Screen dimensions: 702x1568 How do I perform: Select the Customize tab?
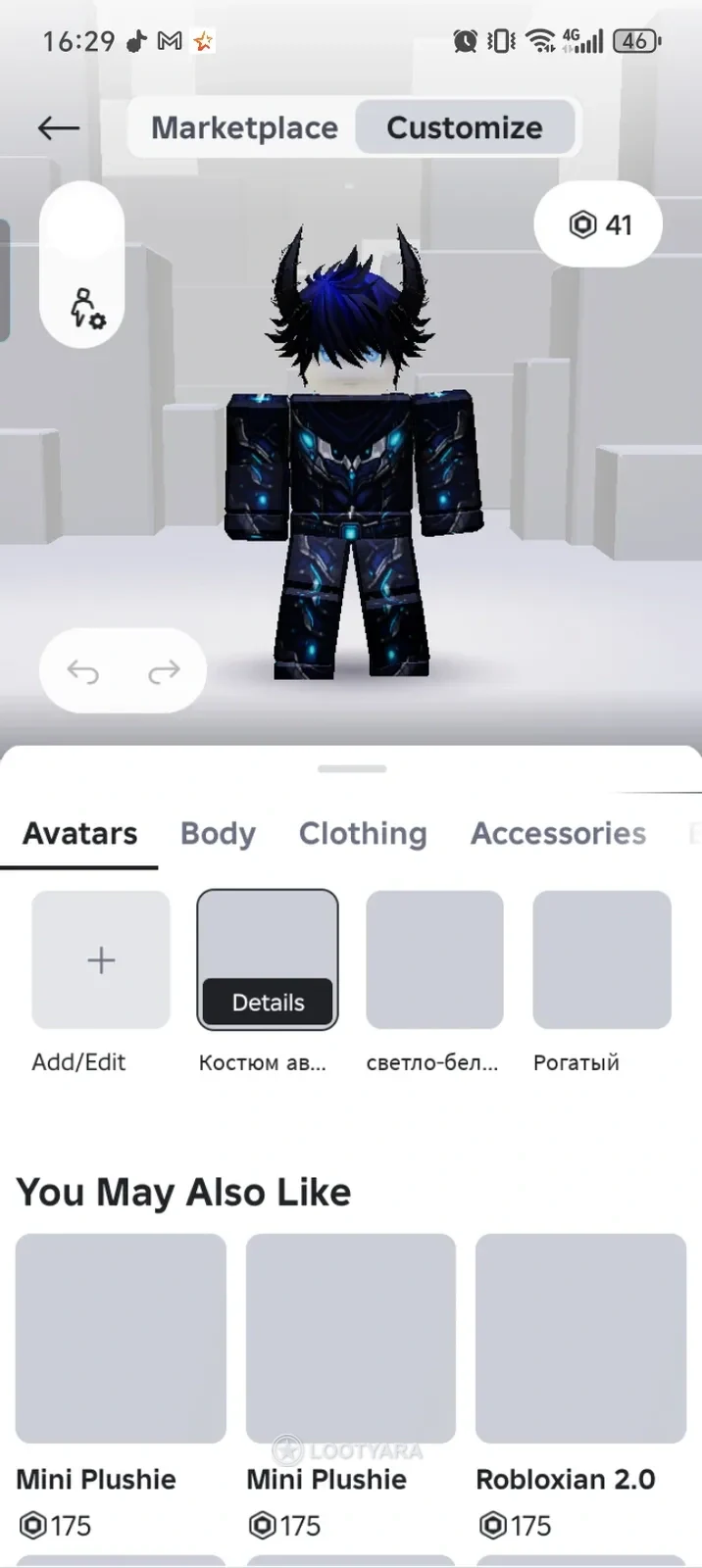(x=465, y=127)
